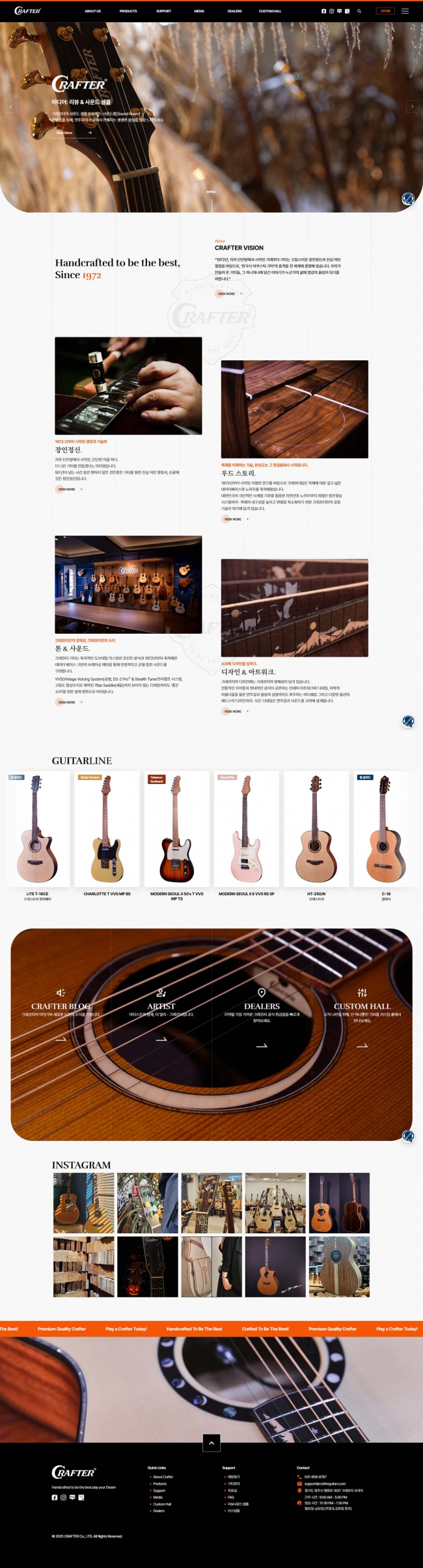Open the STORE button in the header

(385, 11)
